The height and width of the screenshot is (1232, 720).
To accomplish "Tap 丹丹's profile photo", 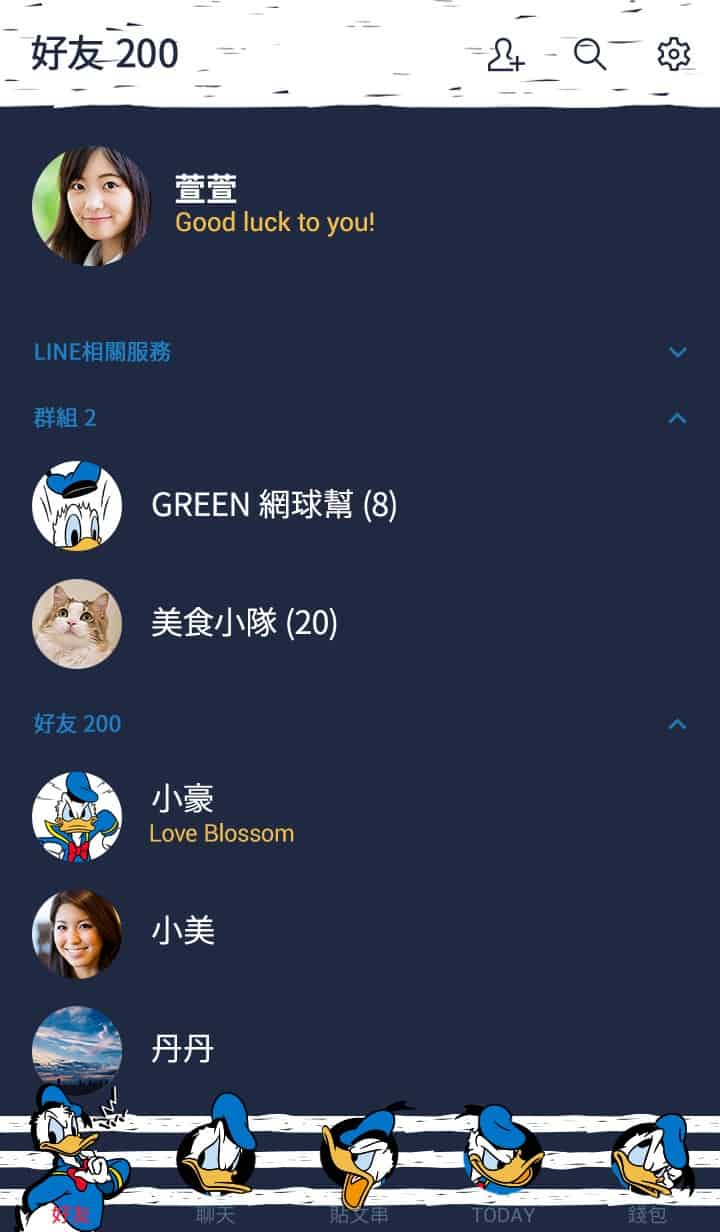I will 78,1048.
